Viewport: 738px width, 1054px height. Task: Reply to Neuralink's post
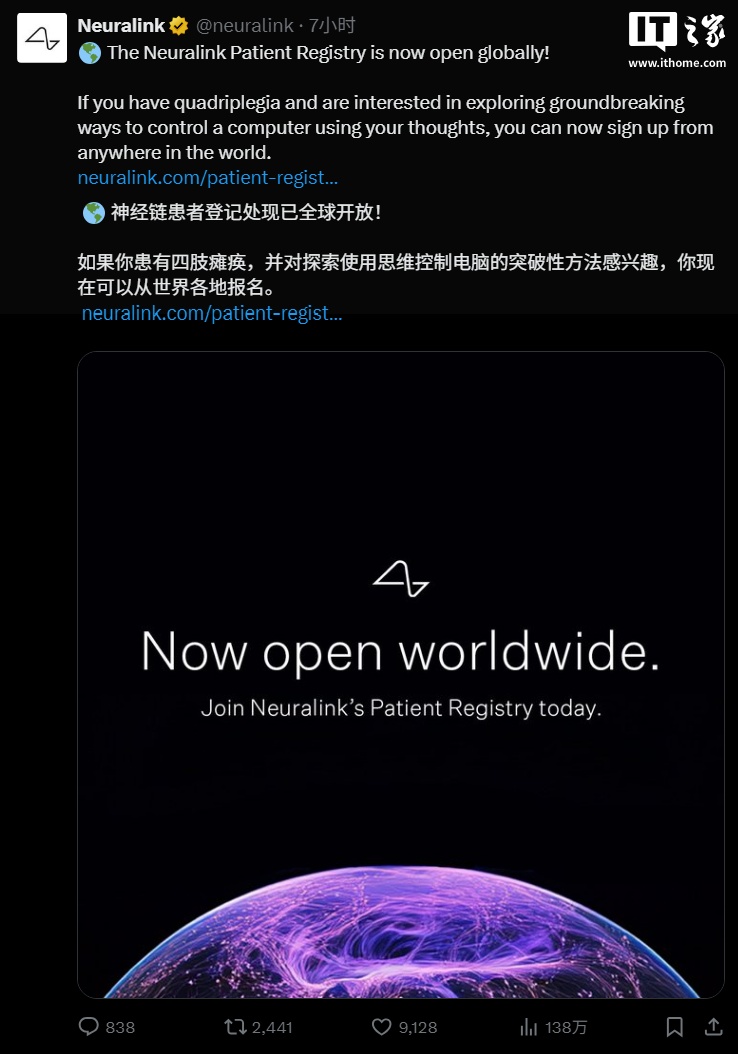(89, 1026)
